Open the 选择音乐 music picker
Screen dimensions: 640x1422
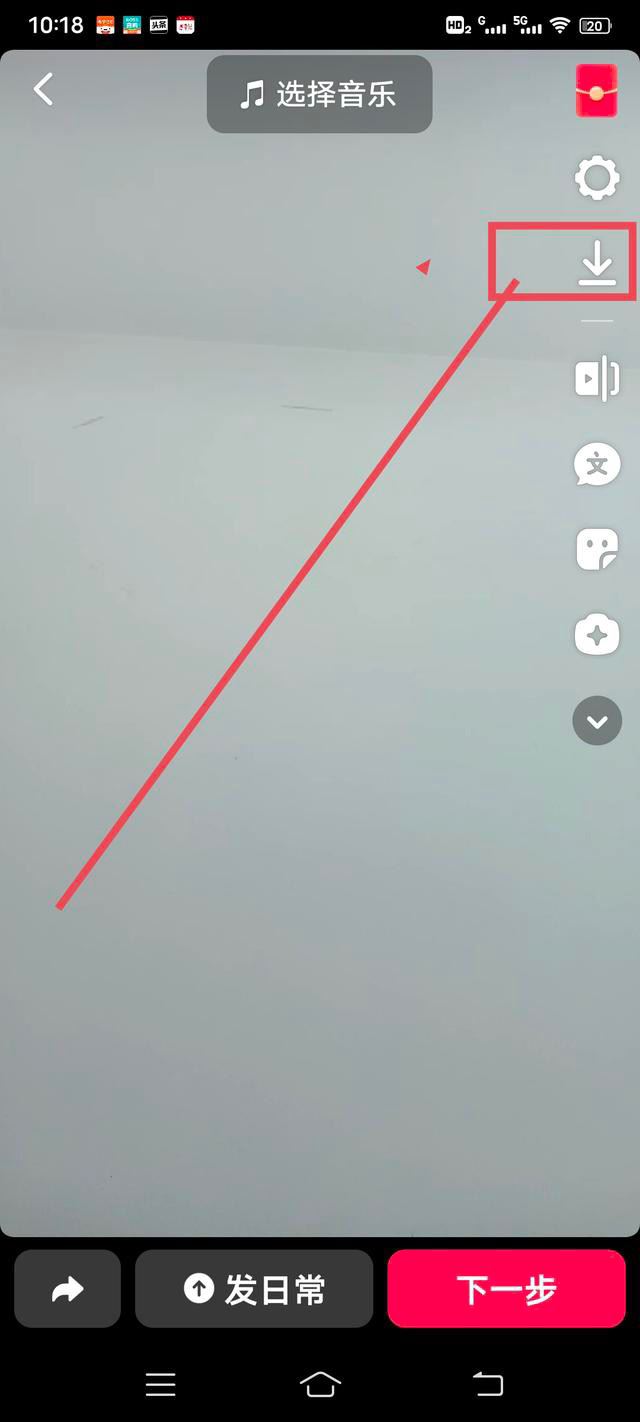pyautogui.click(x=319, y=95)
